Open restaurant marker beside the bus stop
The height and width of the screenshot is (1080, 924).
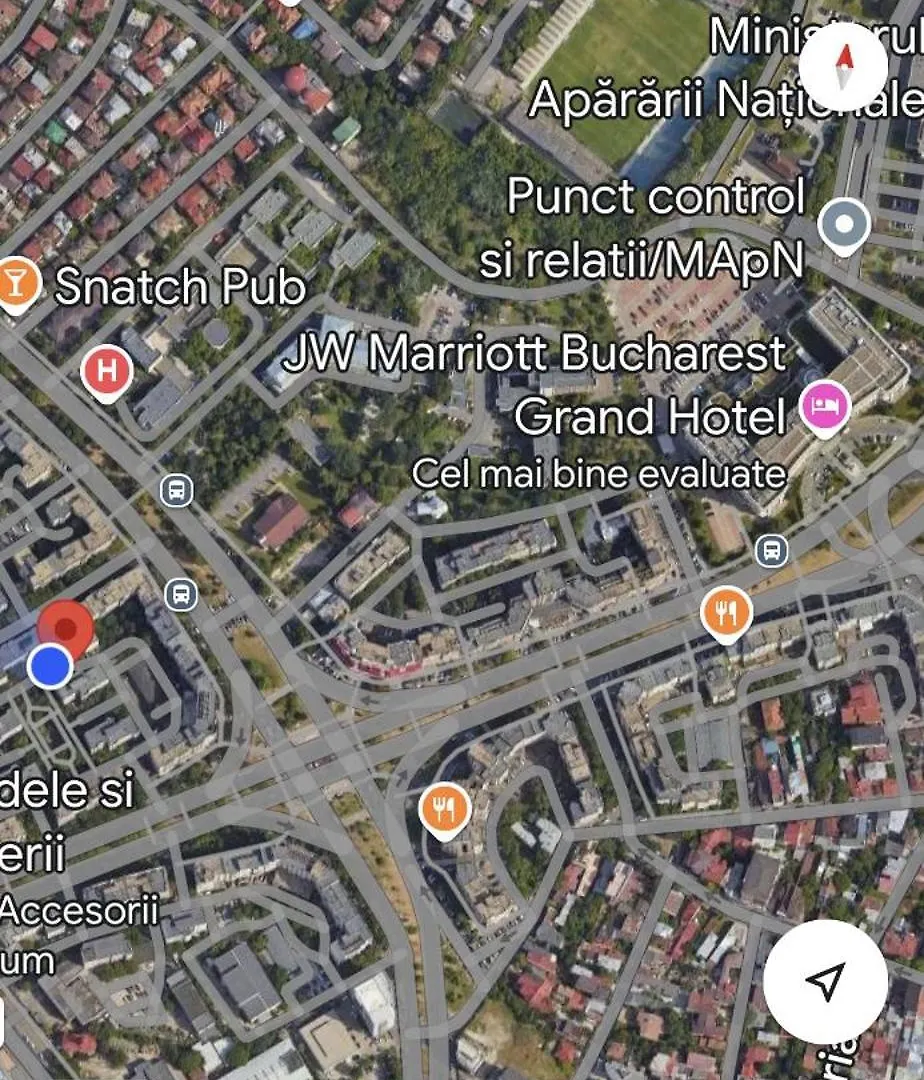pos(726,612)
